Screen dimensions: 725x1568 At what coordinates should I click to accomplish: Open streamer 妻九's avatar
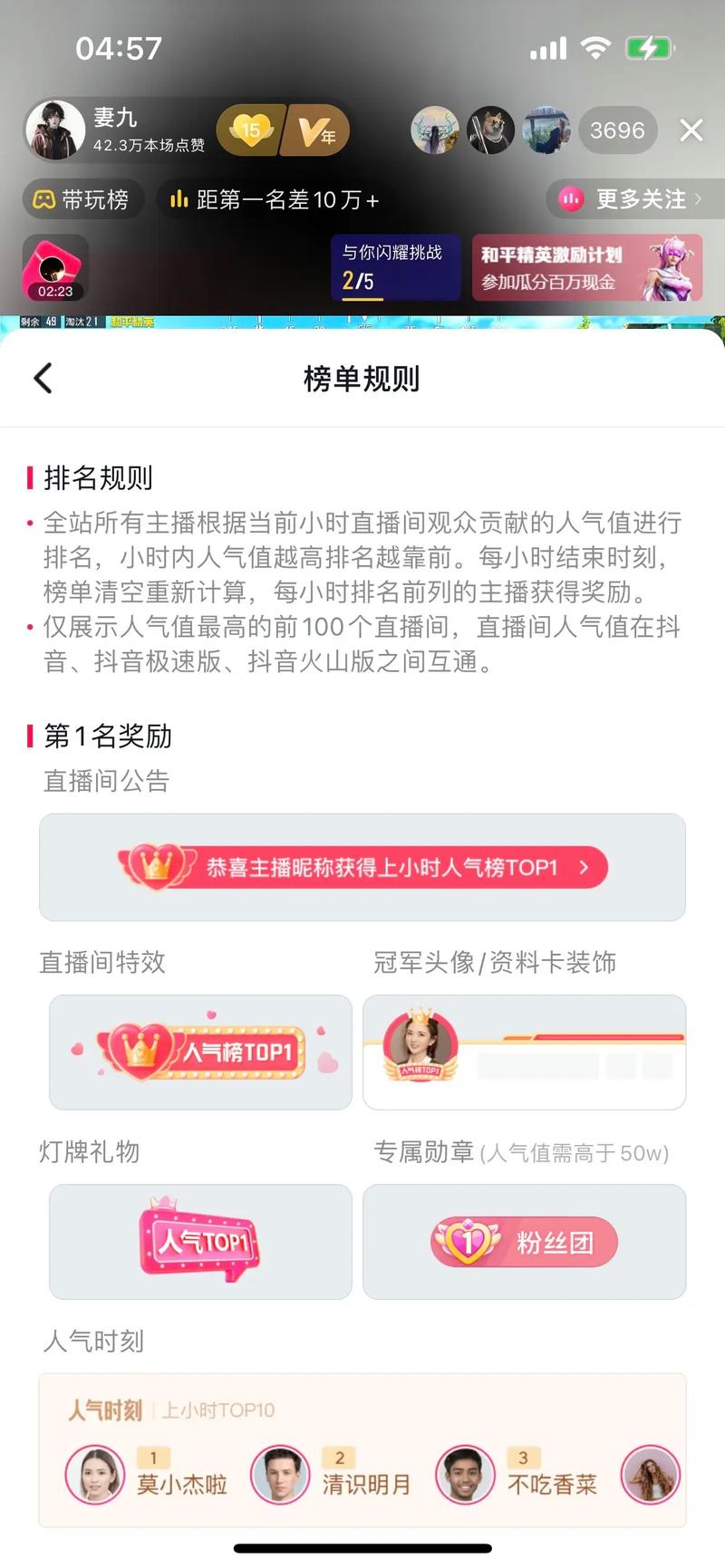click(54, 130)
